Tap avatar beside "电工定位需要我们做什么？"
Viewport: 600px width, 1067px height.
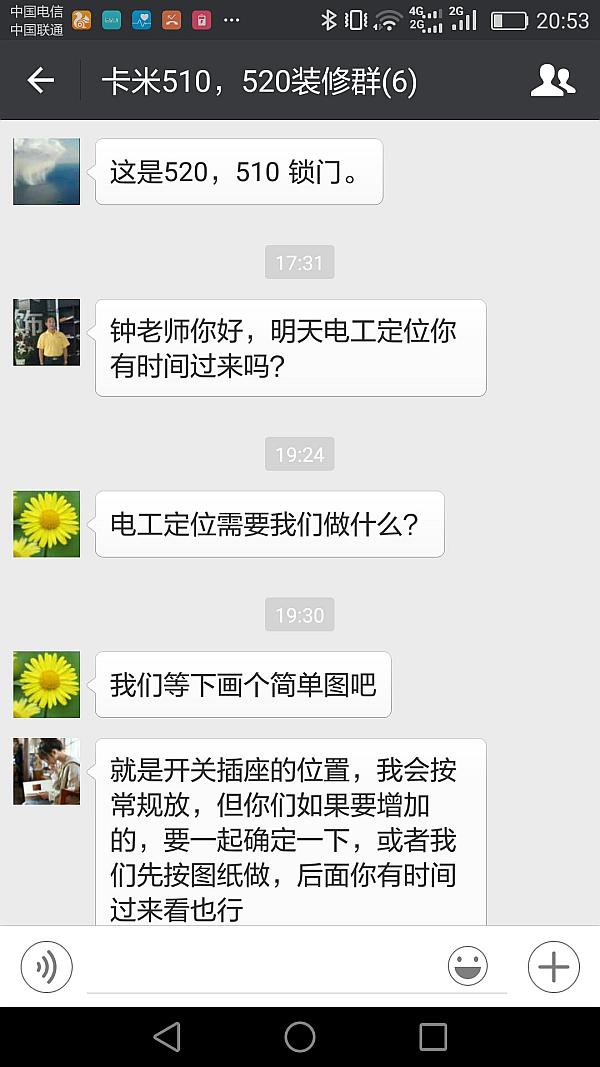tap(46, 524)
